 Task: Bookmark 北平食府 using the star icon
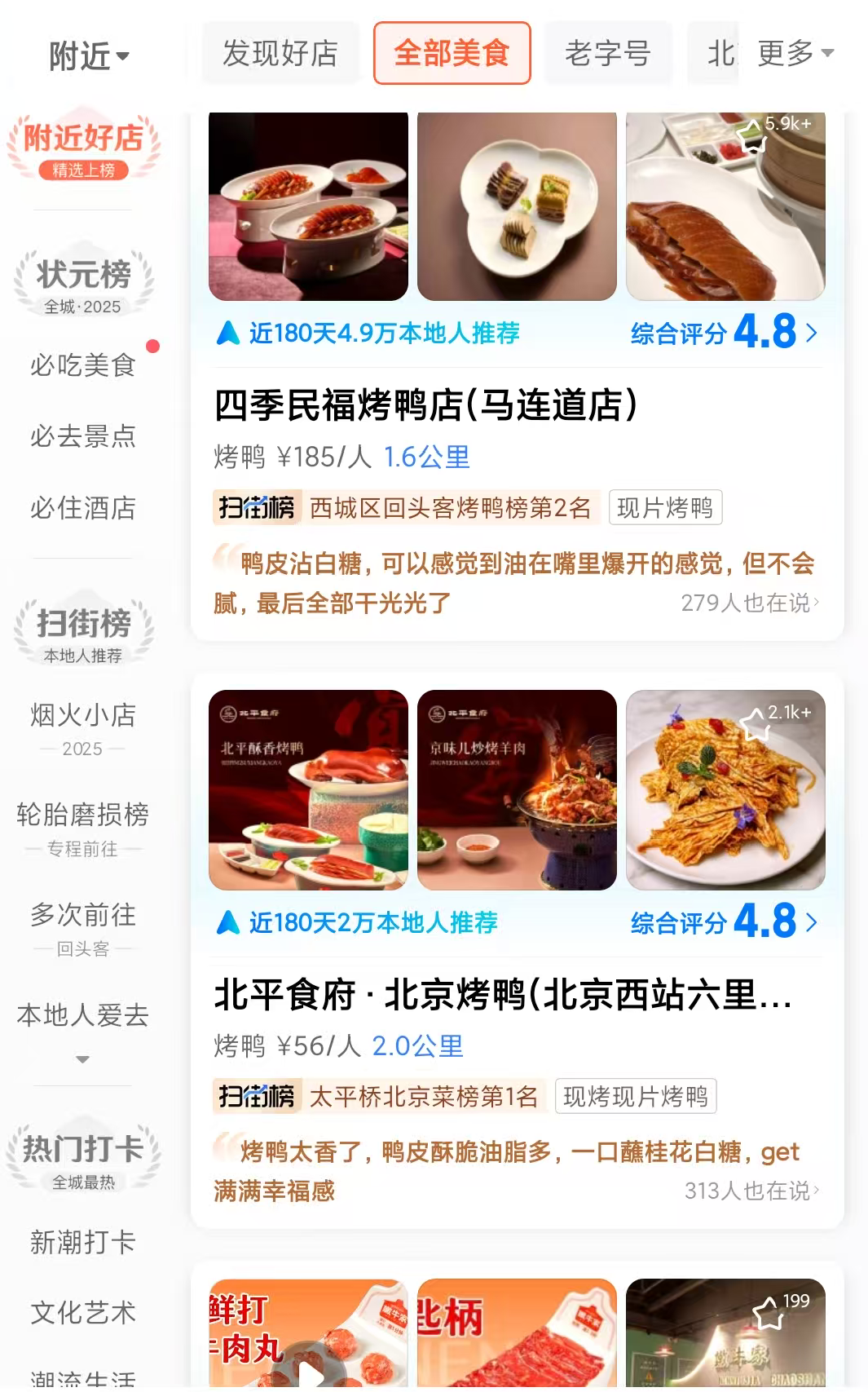756,723
